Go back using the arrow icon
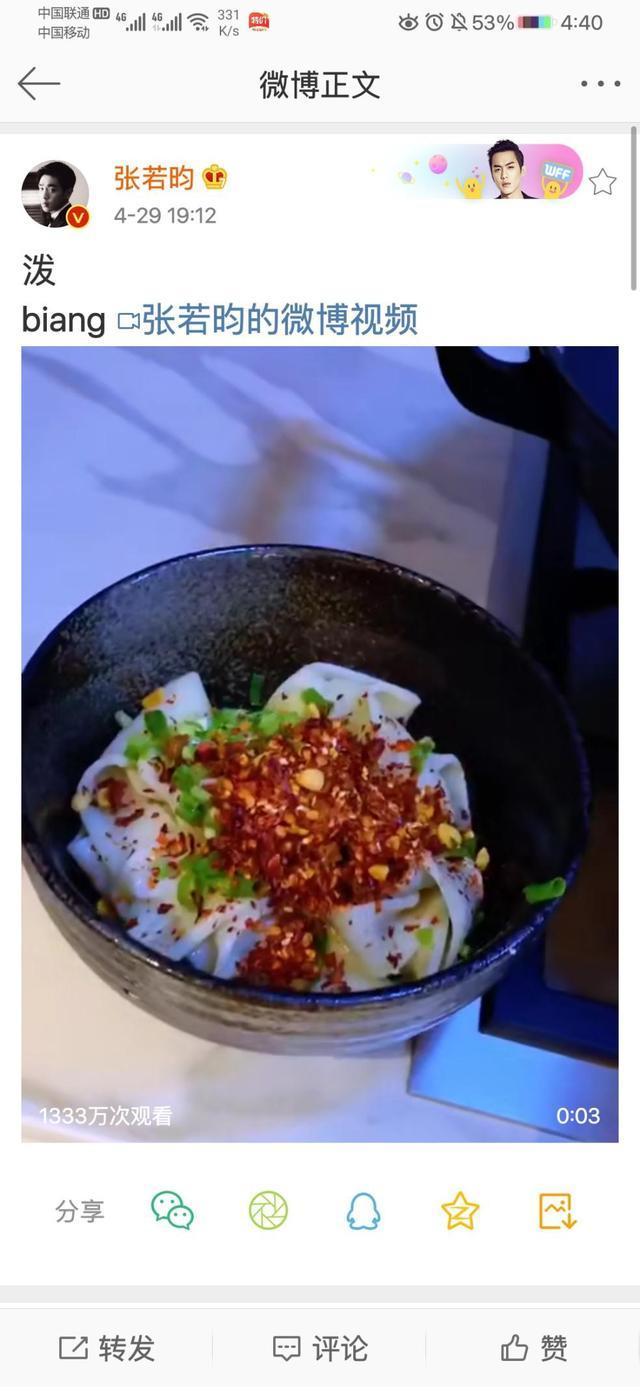 coord(39,84)
